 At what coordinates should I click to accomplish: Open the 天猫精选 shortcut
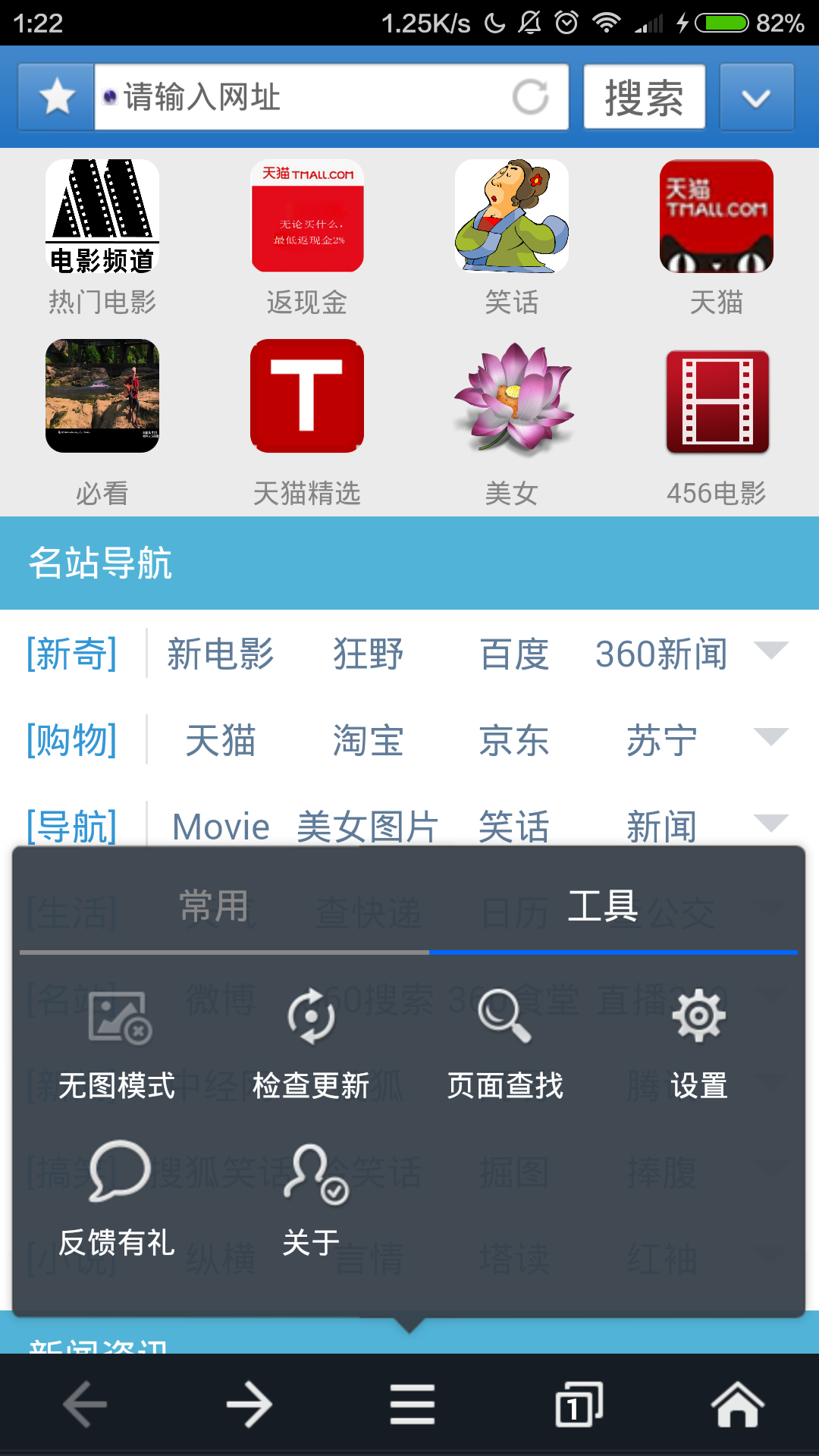pyautogui.click(x=307, y=422)
